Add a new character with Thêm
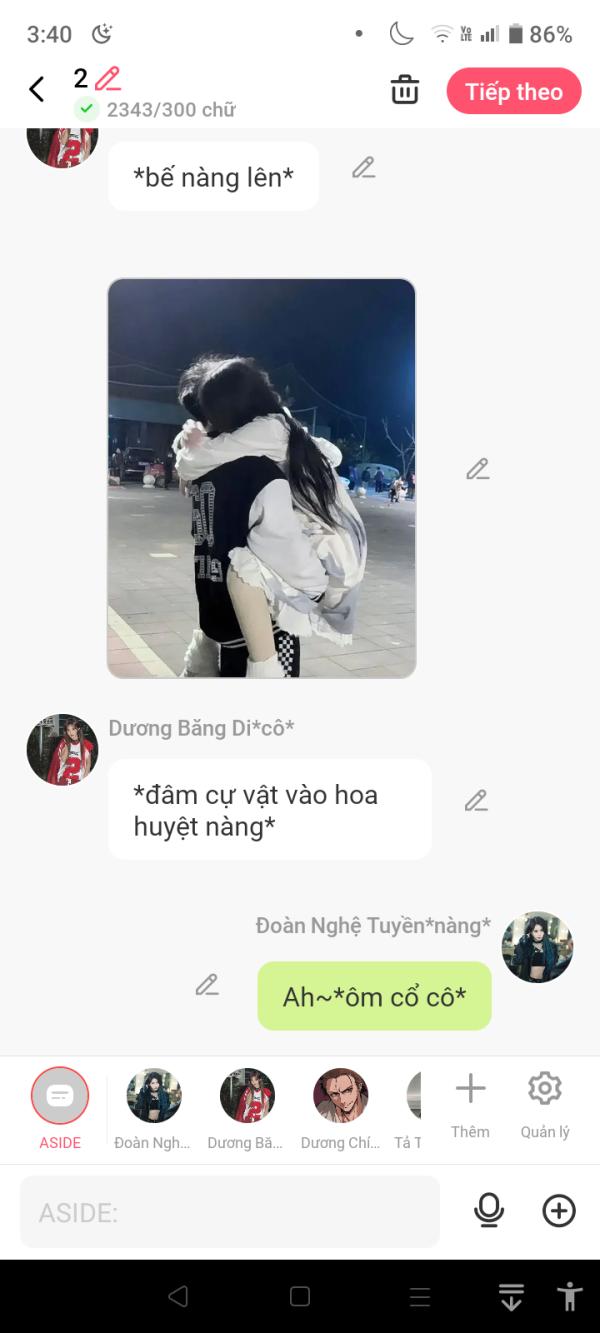Viewport: 600px width, 1333px height. tap(470, 1105)
